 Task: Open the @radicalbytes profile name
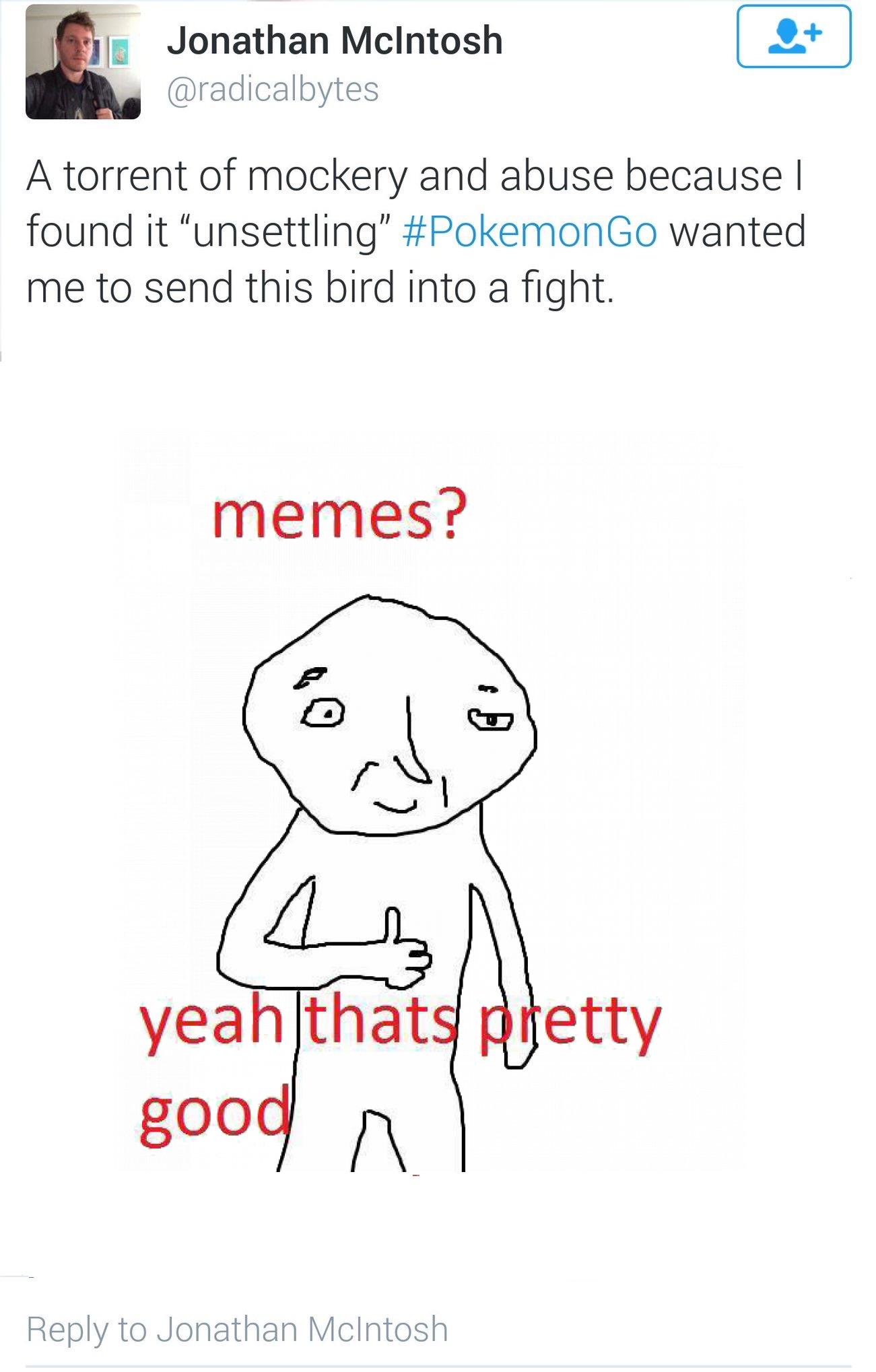(273, 90)
